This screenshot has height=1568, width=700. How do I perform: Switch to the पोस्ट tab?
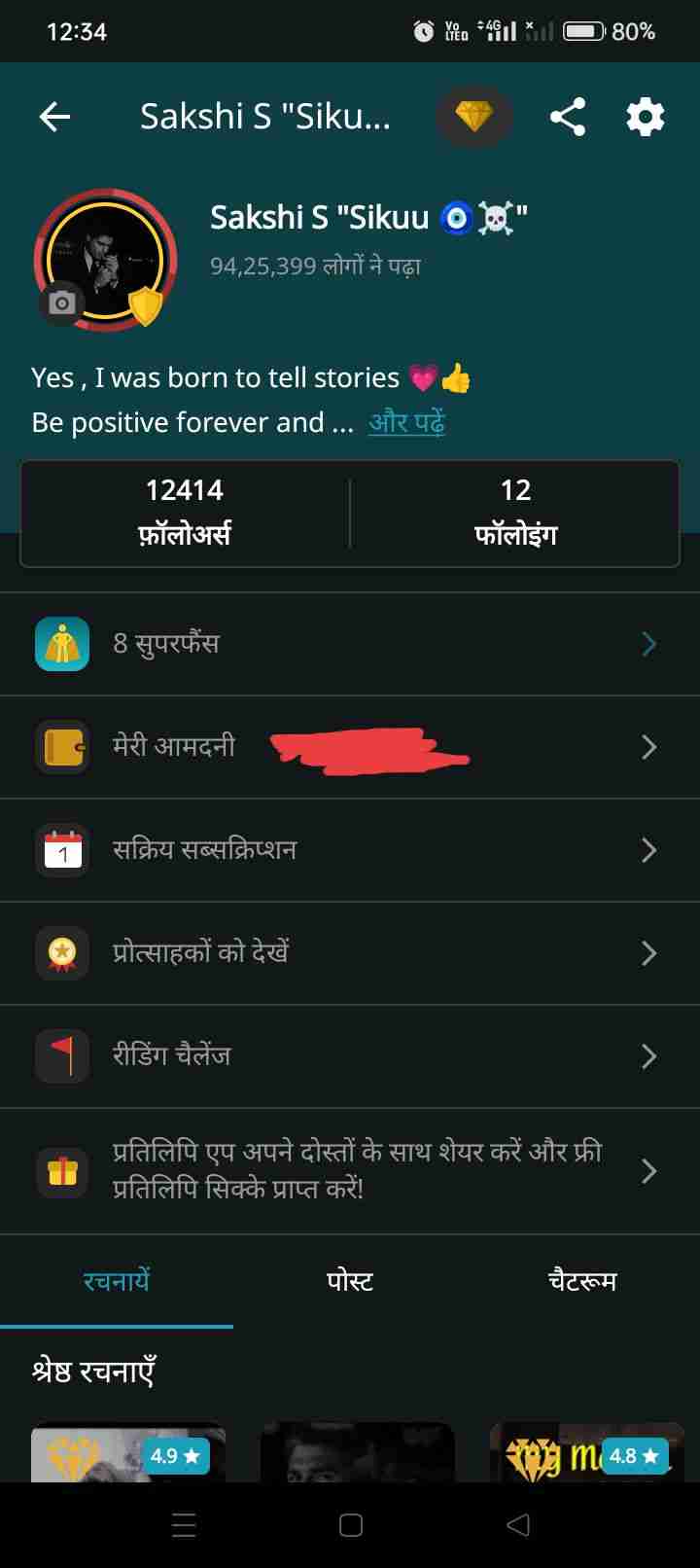pos(350,1281)
